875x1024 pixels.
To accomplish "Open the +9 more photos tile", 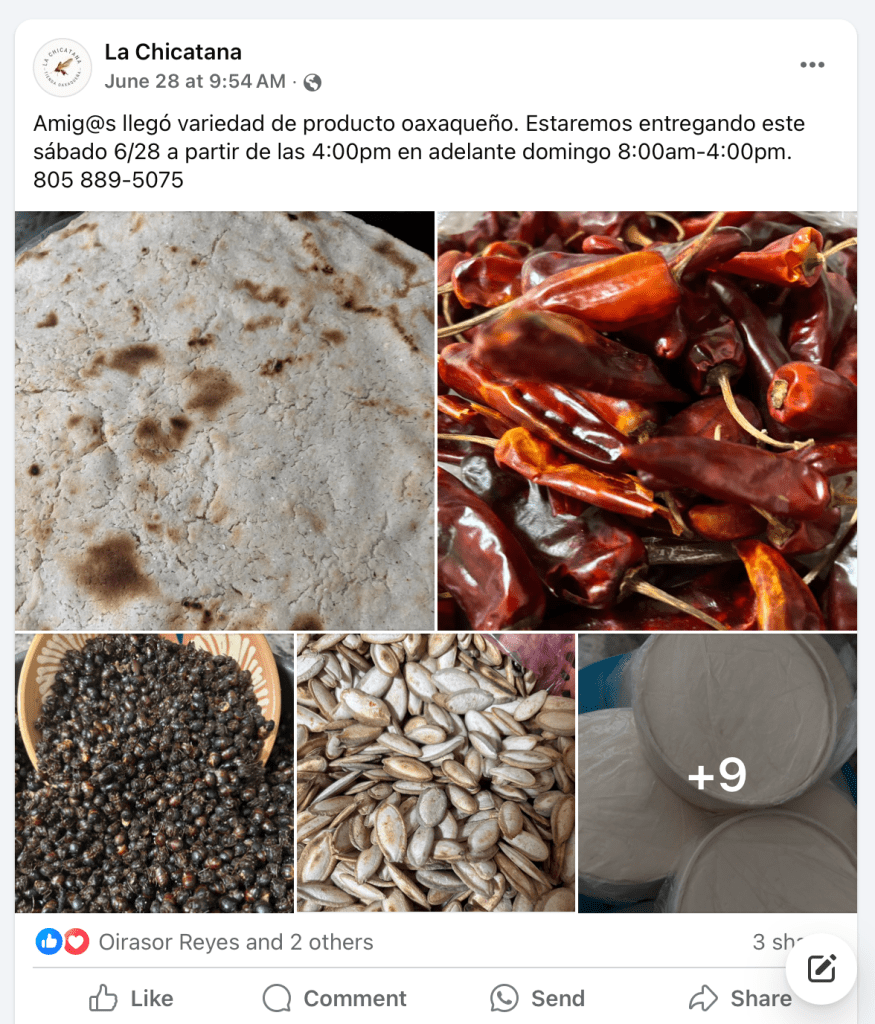I will point(717,772).
